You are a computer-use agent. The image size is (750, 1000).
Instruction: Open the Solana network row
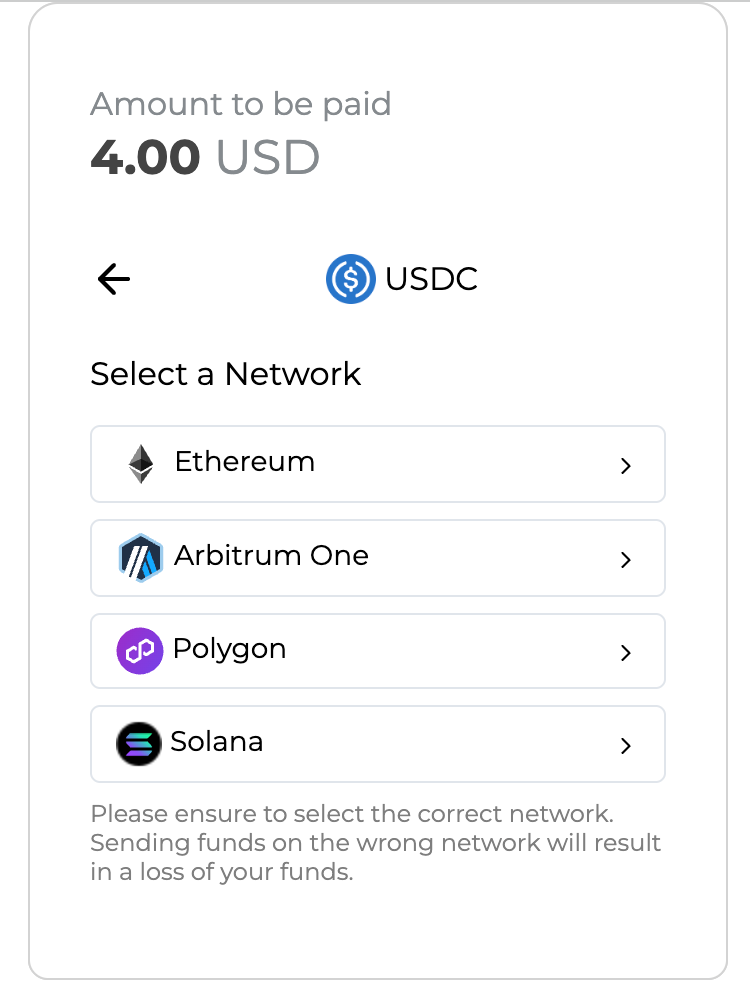point(377,744)
